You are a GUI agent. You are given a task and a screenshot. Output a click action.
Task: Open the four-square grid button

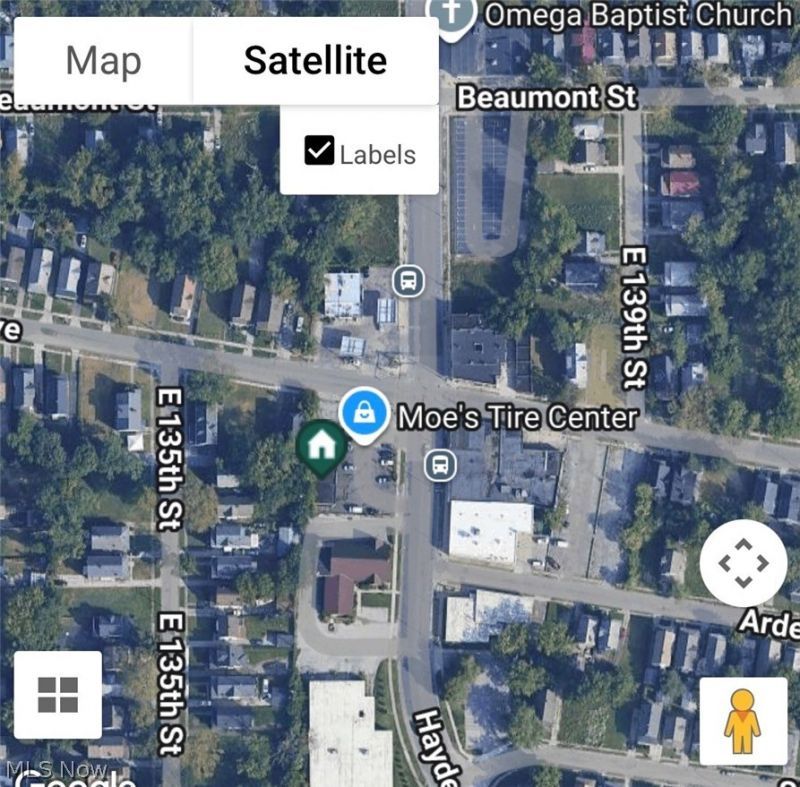pyautogui.click(x=58, y=694)
